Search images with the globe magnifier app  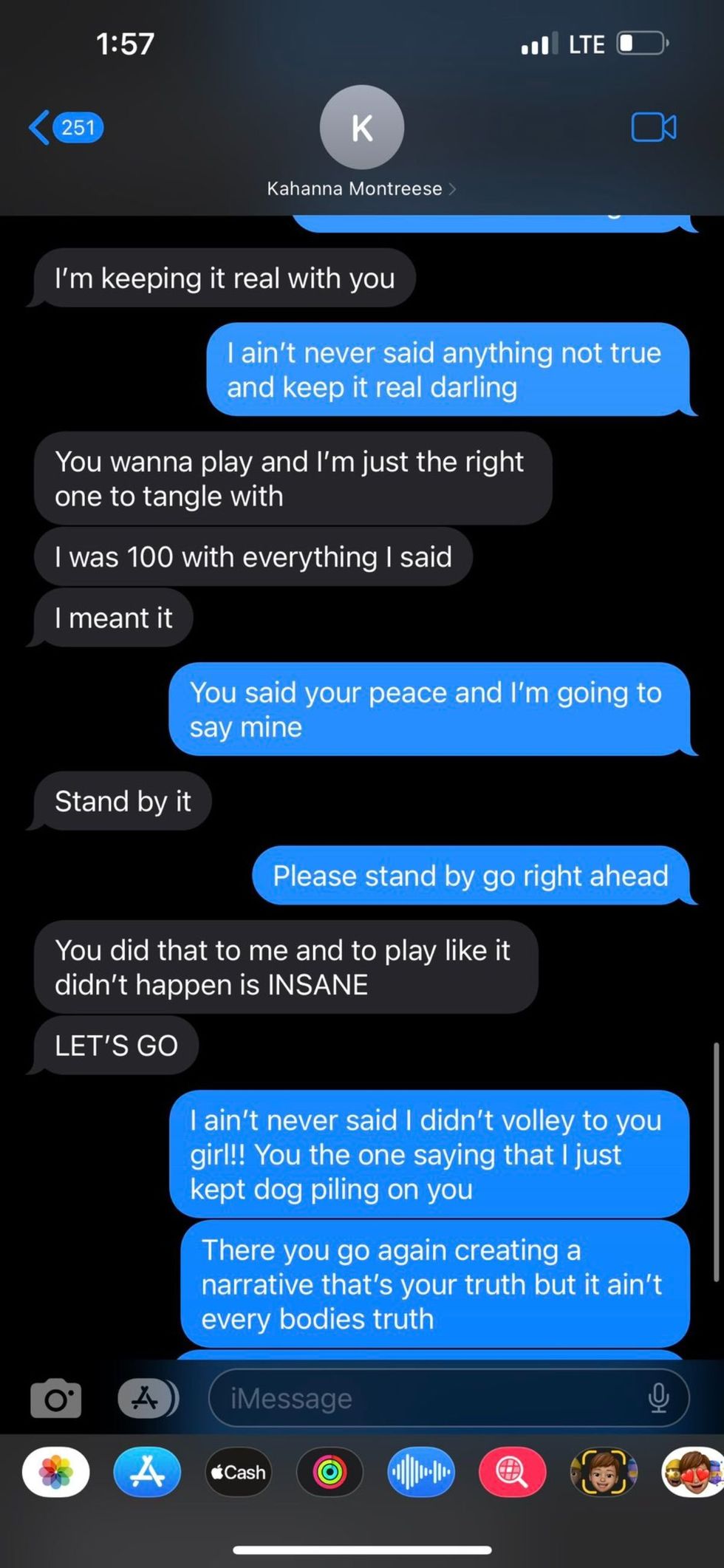pos(512,1472)
